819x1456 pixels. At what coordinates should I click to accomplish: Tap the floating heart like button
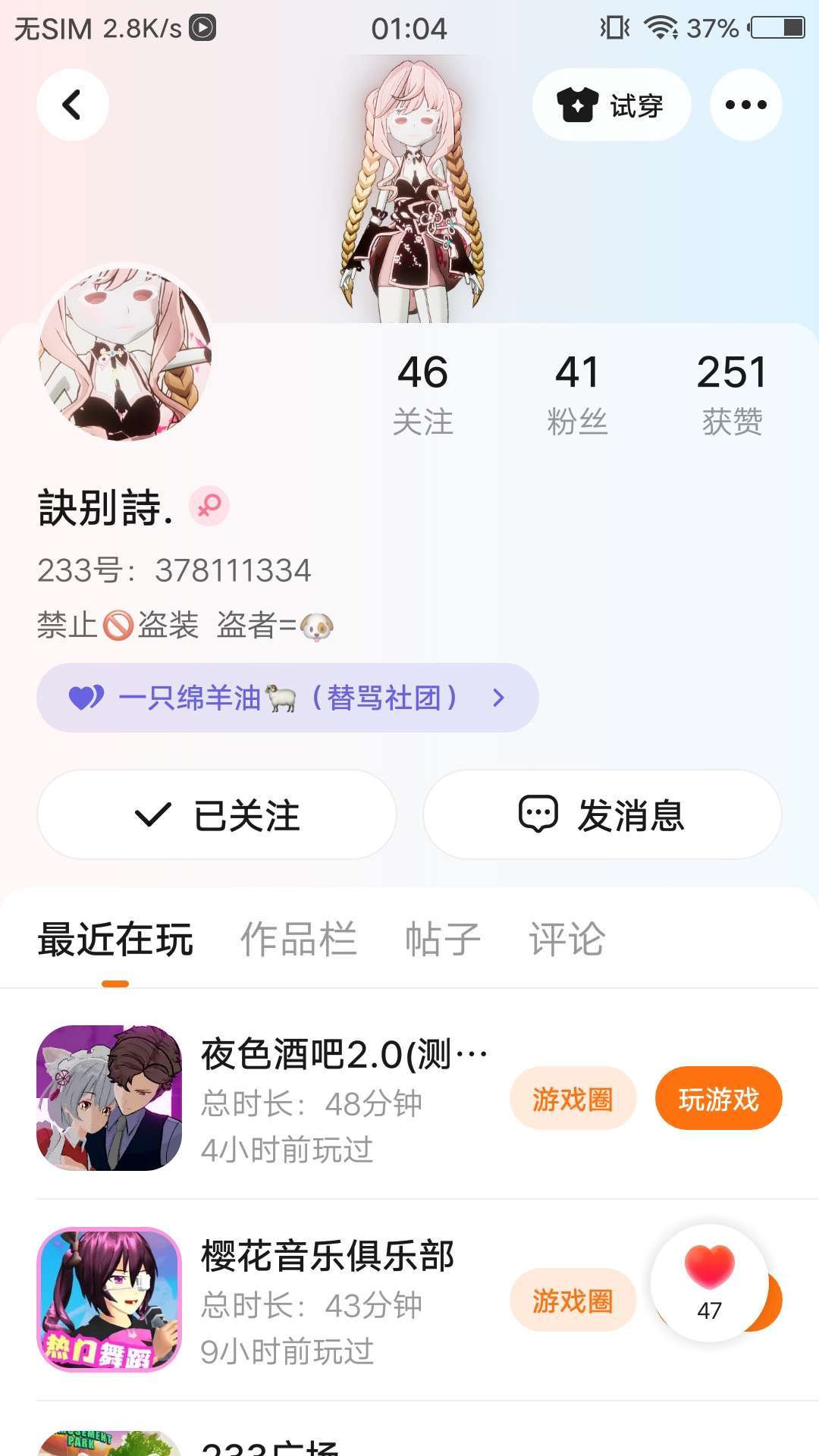click(710, 1283)
